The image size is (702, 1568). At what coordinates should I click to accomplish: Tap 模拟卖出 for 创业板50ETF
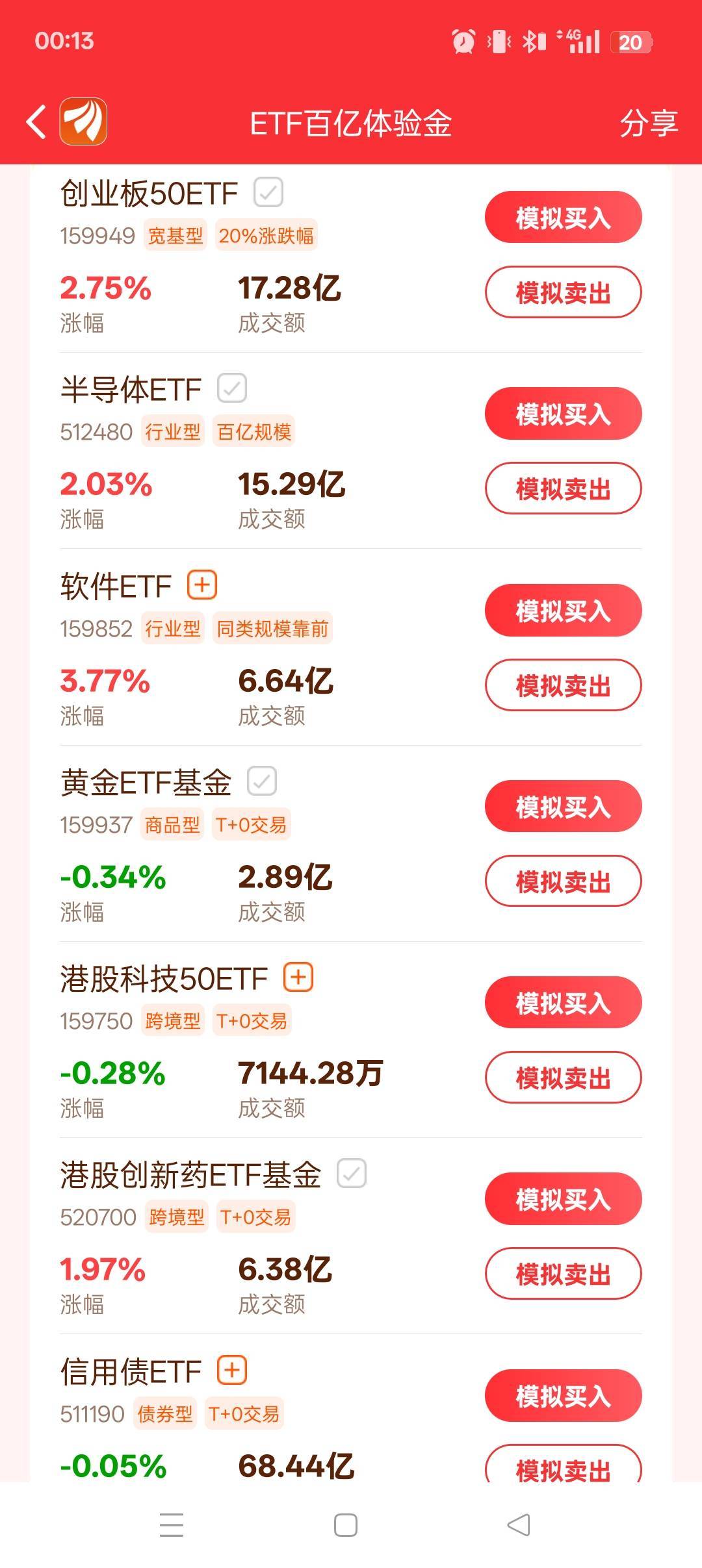[x=563, y=292]
